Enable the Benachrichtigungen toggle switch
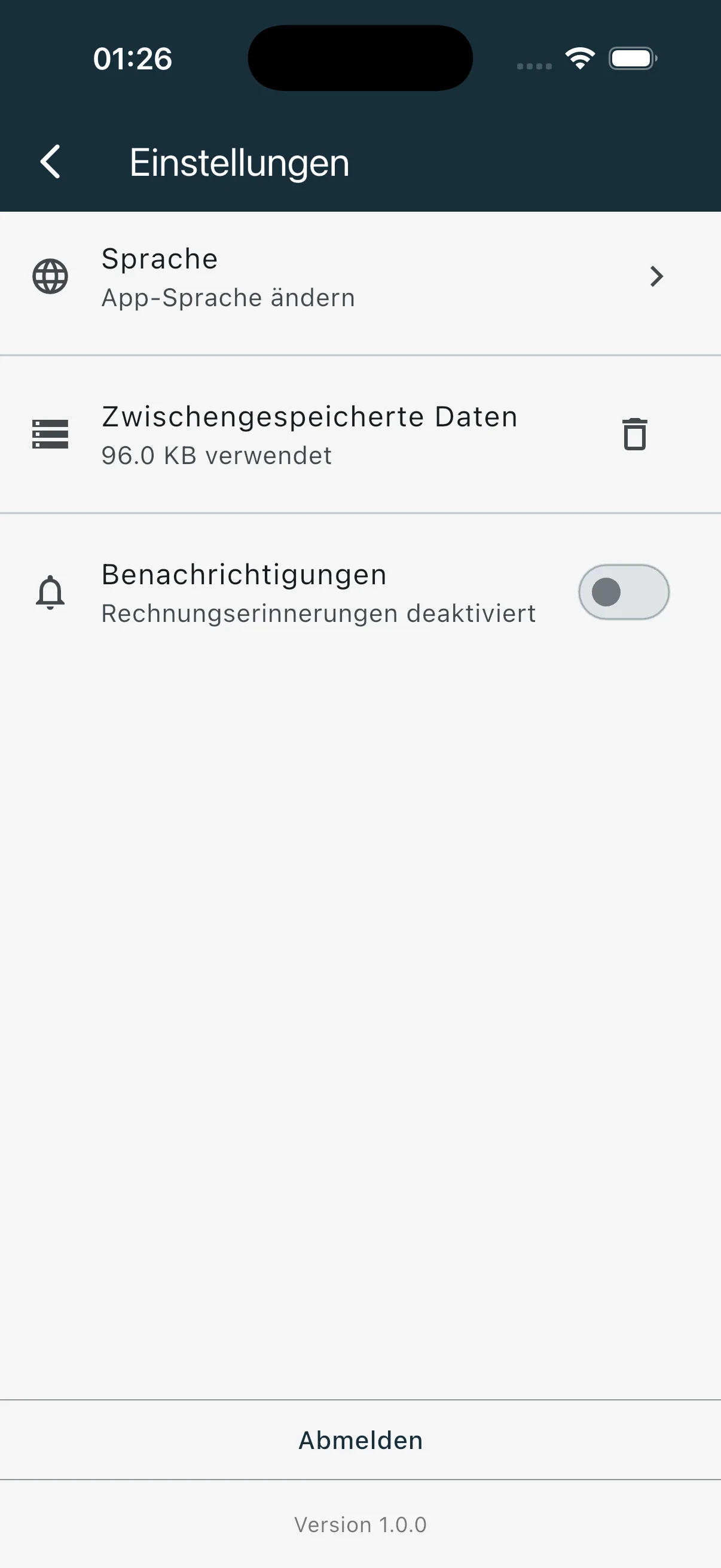 [622, 592]
